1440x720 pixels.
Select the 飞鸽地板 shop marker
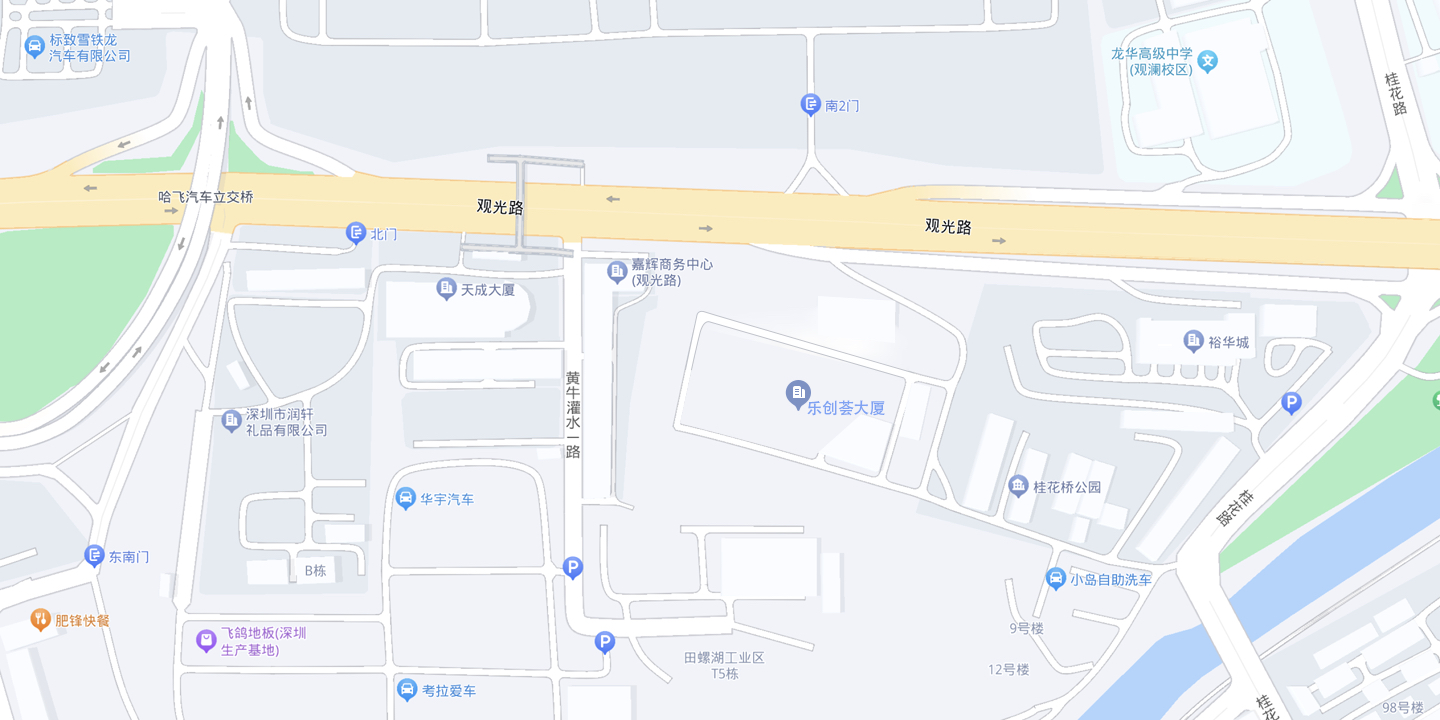[206, 640]
